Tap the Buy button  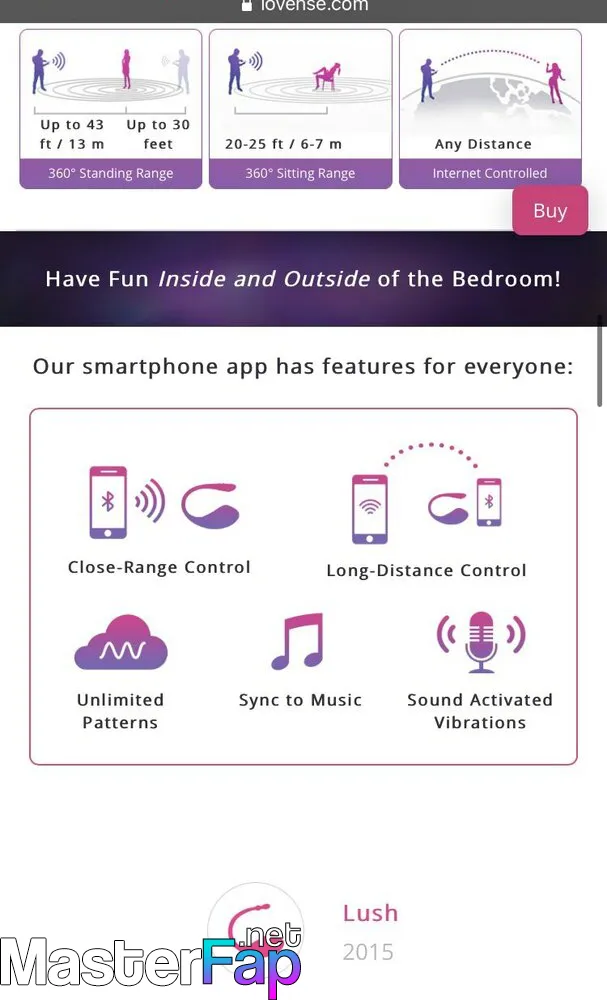click(x=550, y=210)
